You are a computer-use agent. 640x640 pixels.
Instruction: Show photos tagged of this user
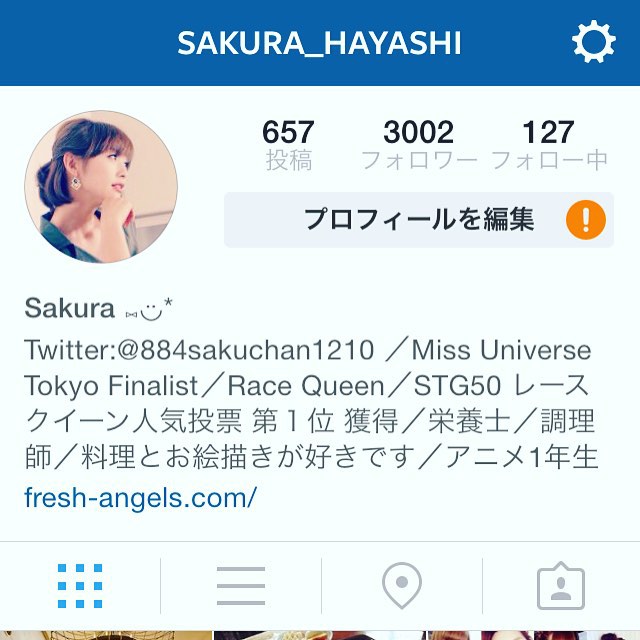[560, 586]
